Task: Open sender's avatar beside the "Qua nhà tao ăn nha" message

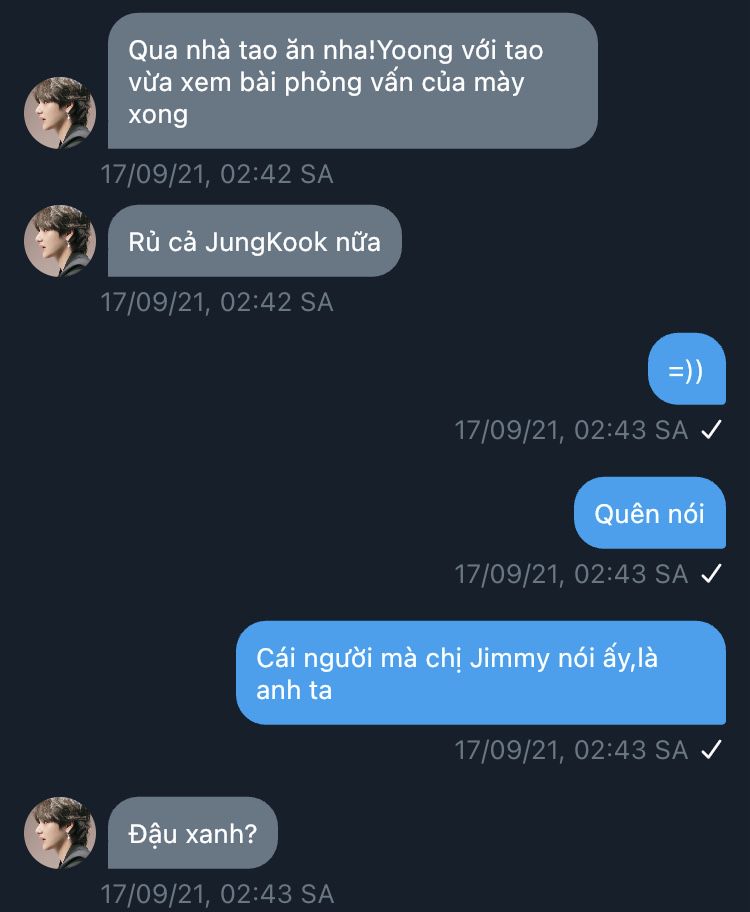Action: click(60, 113)
